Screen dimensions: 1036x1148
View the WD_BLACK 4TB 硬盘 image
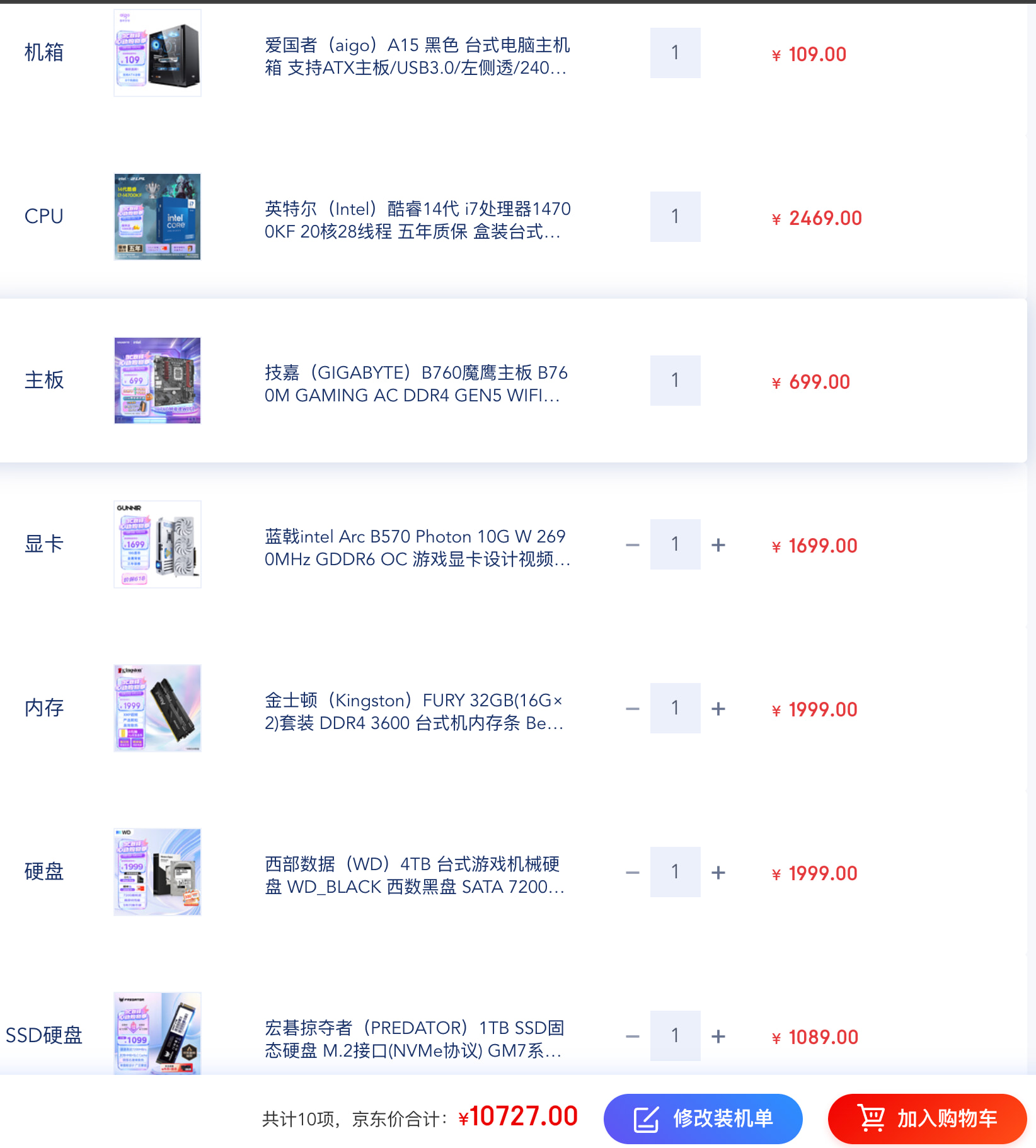[158, 872]
